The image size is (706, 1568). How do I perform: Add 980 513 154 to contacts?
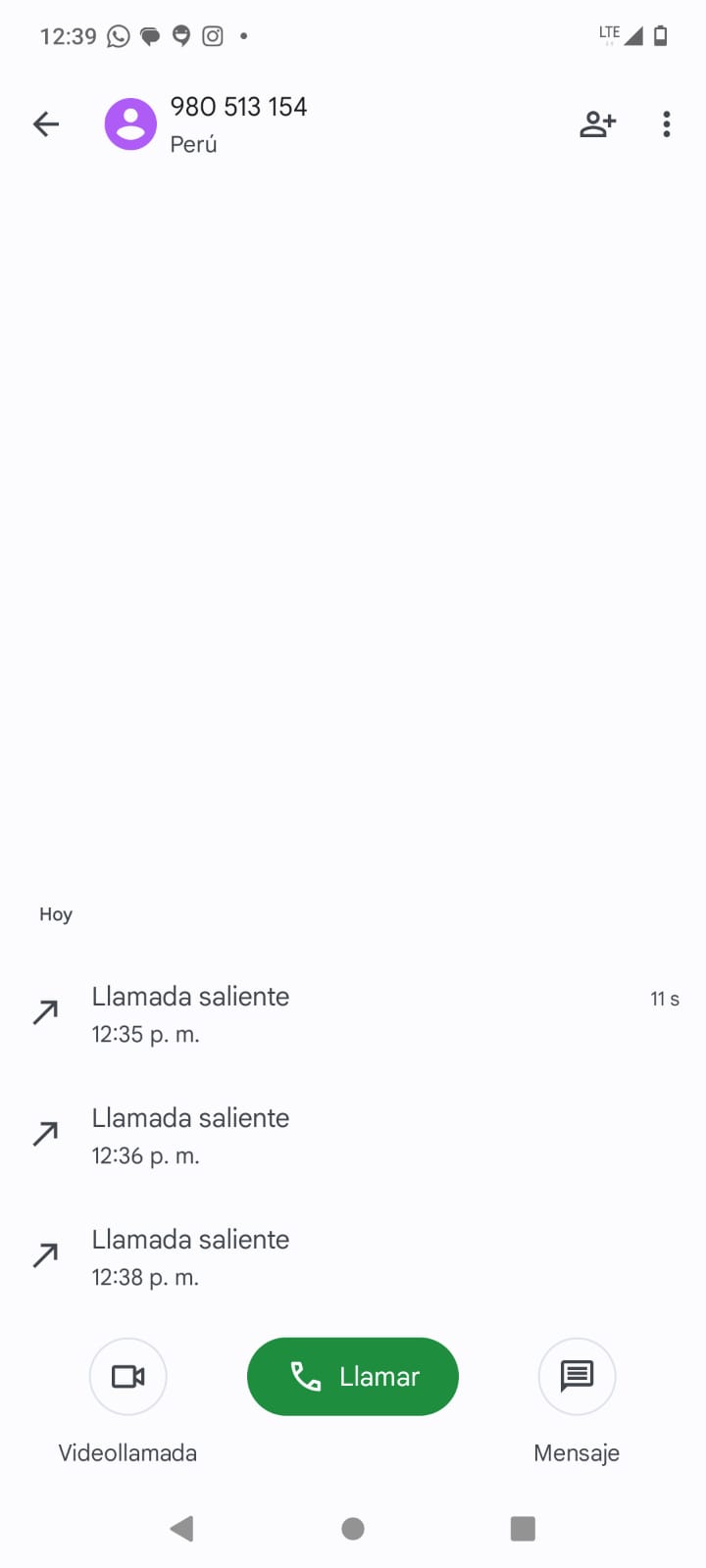click(597, 124)
